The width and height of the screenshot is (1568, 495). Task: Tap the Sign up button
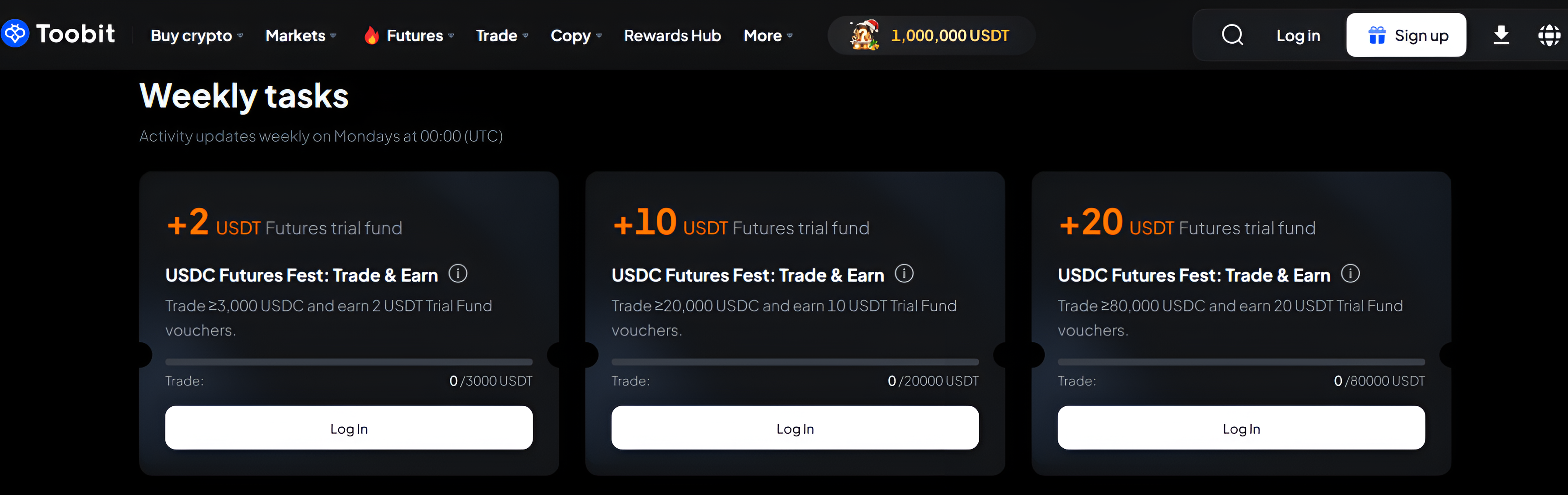pyautogui.click(x=1406, y=35)
